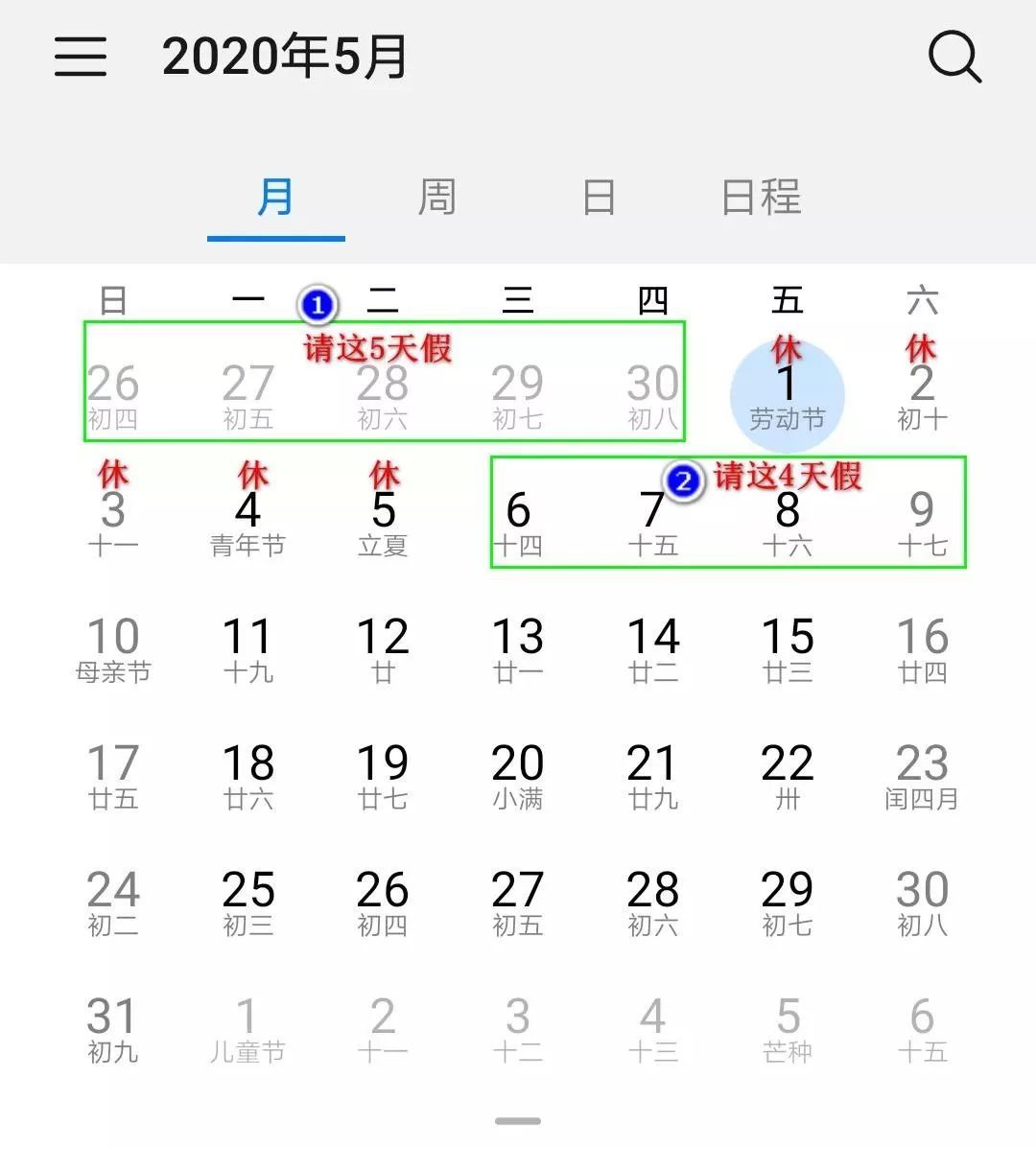Viewport: 1036px width, 1149px height.
Task: Select May 20 labeled 小满
Action: (517, 775)
